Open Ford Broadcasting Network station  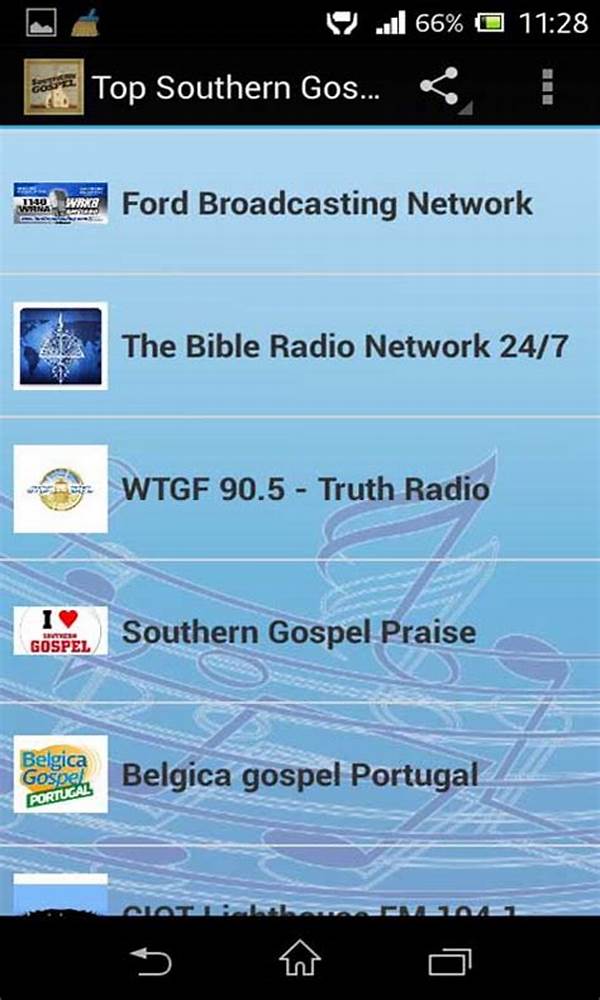326,204
